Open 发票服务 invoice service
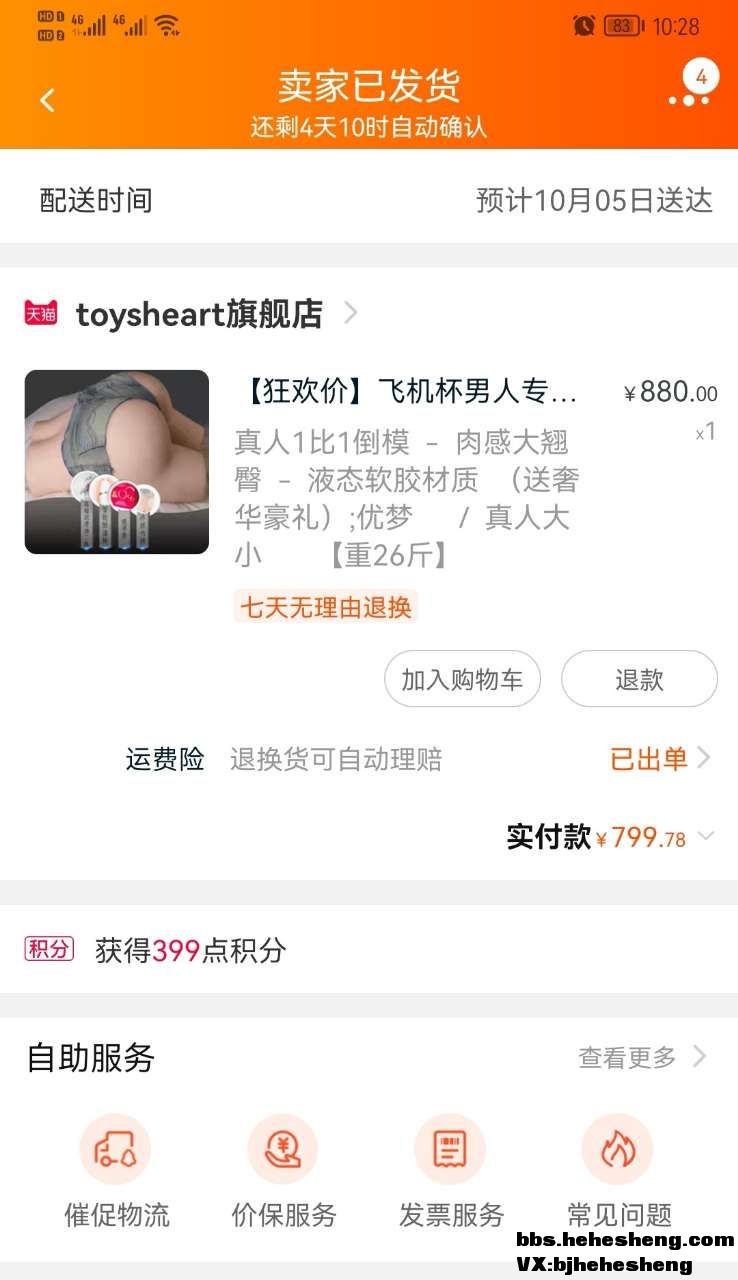The image size is (738, 1280). [451, 1169]
